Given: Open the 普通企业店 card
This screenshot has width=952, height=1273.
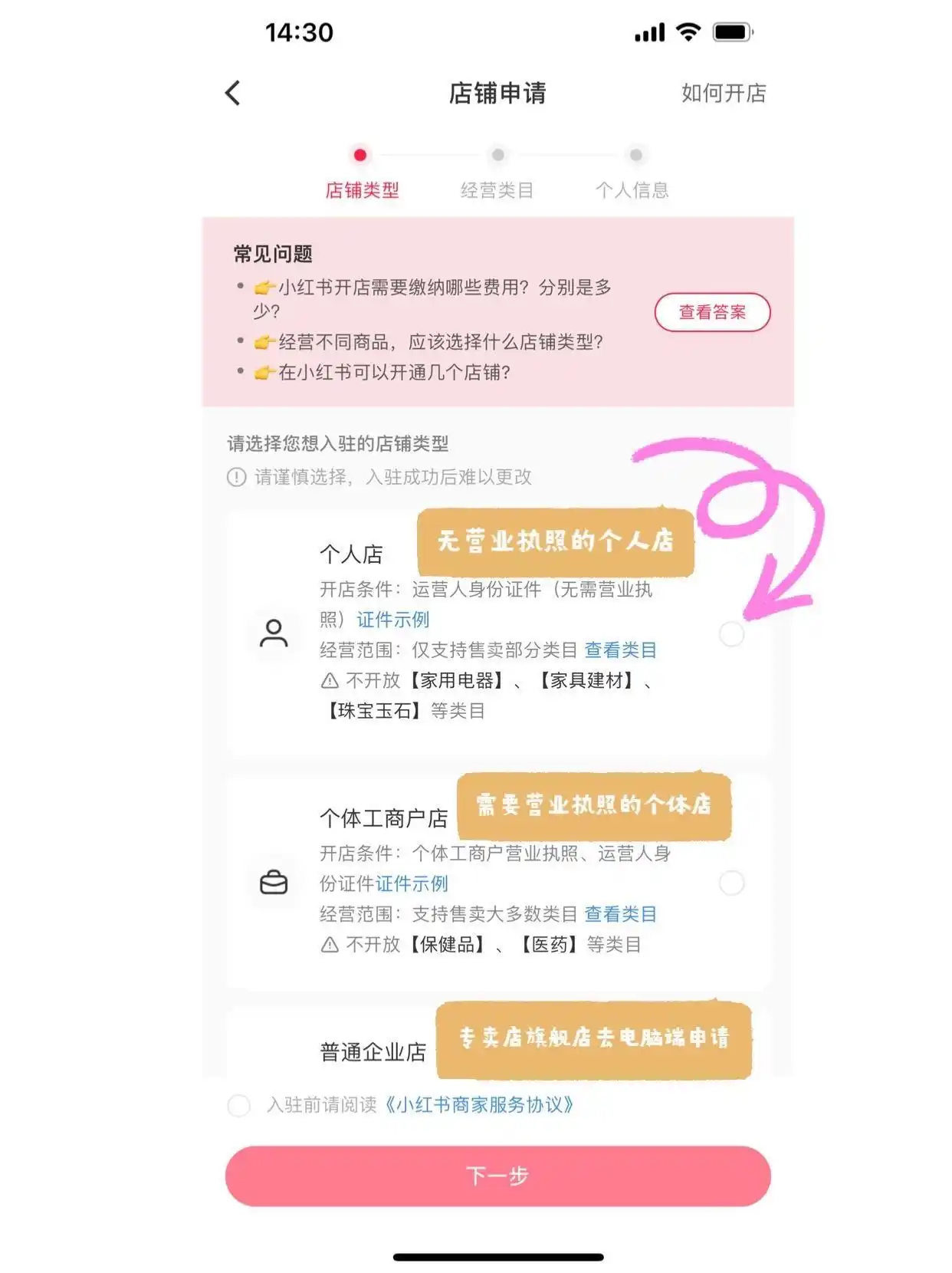Looking at the screenshot, I should [373, 1052].
